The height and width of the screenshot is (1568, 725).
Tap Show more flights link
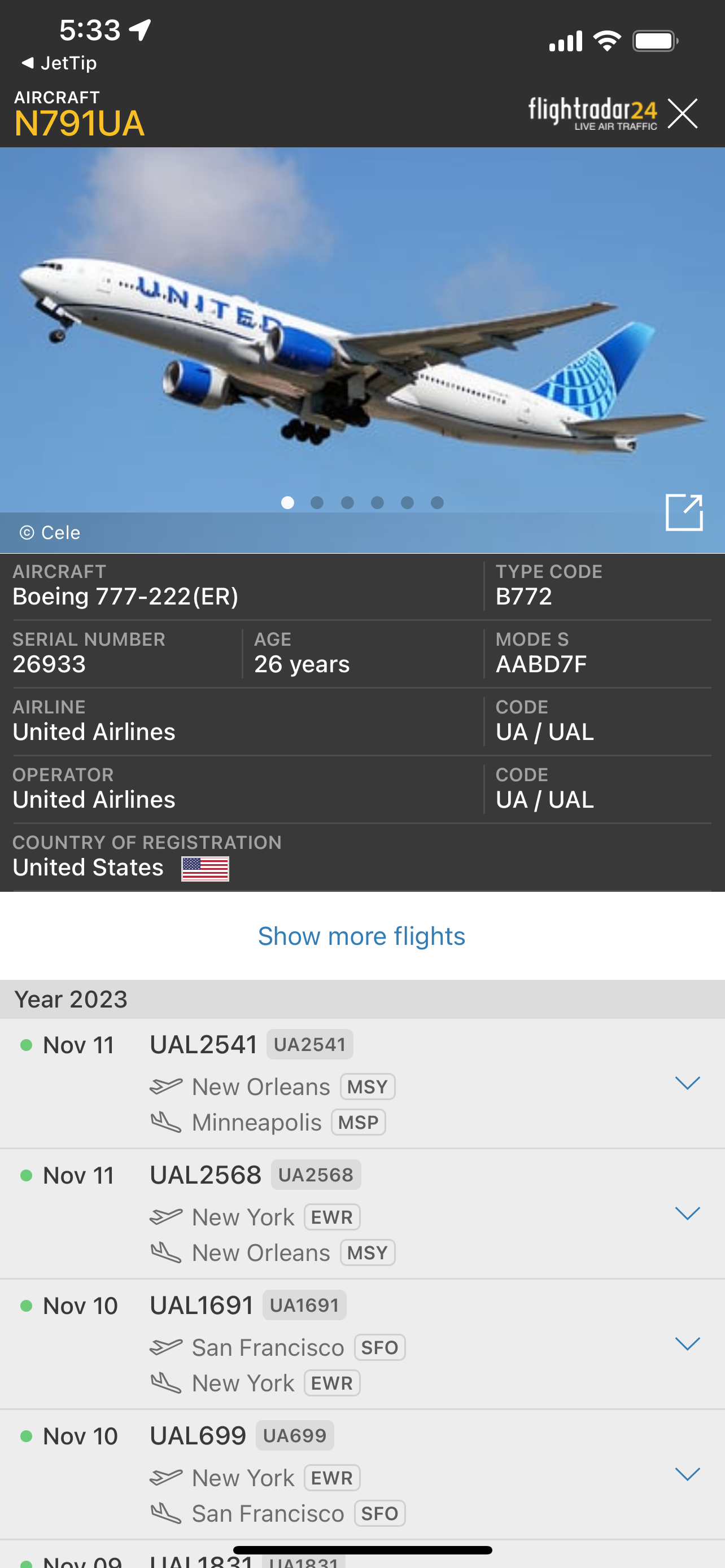[361, 936]
